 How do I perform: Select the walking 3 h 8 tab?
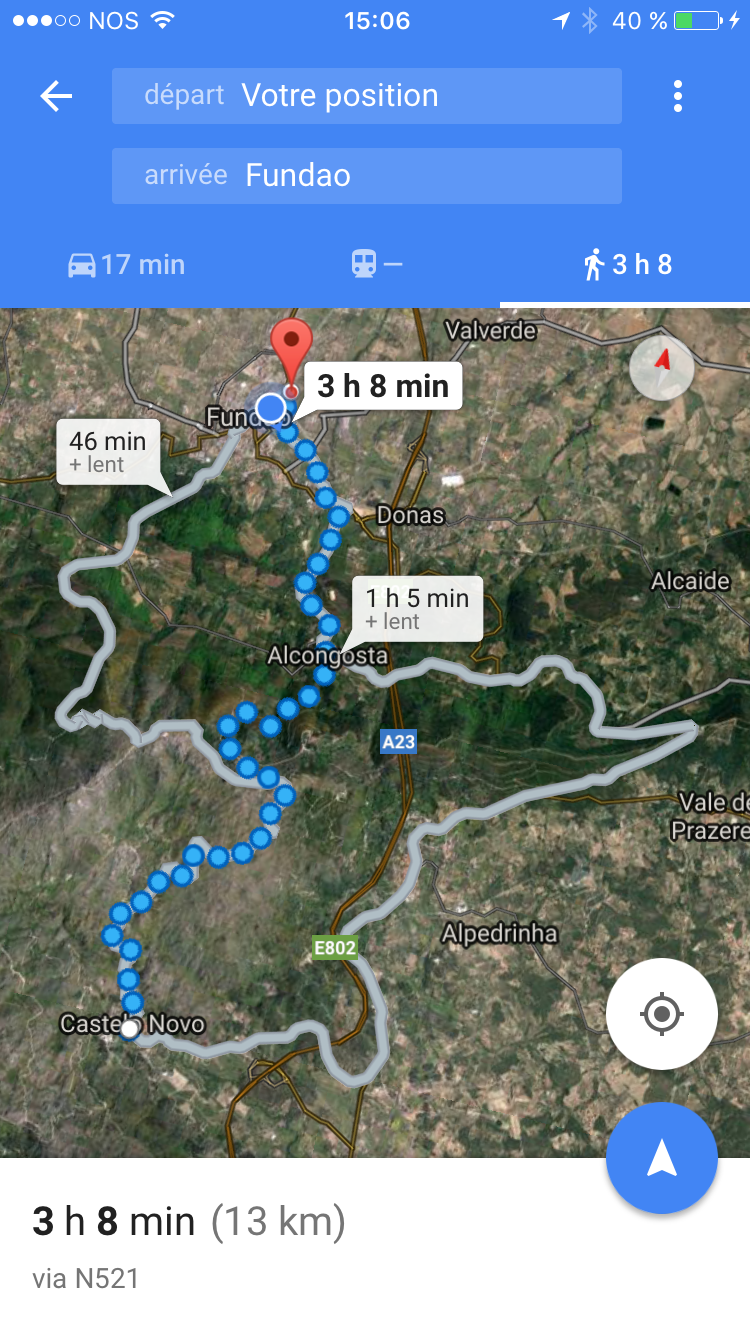point(627,265)
